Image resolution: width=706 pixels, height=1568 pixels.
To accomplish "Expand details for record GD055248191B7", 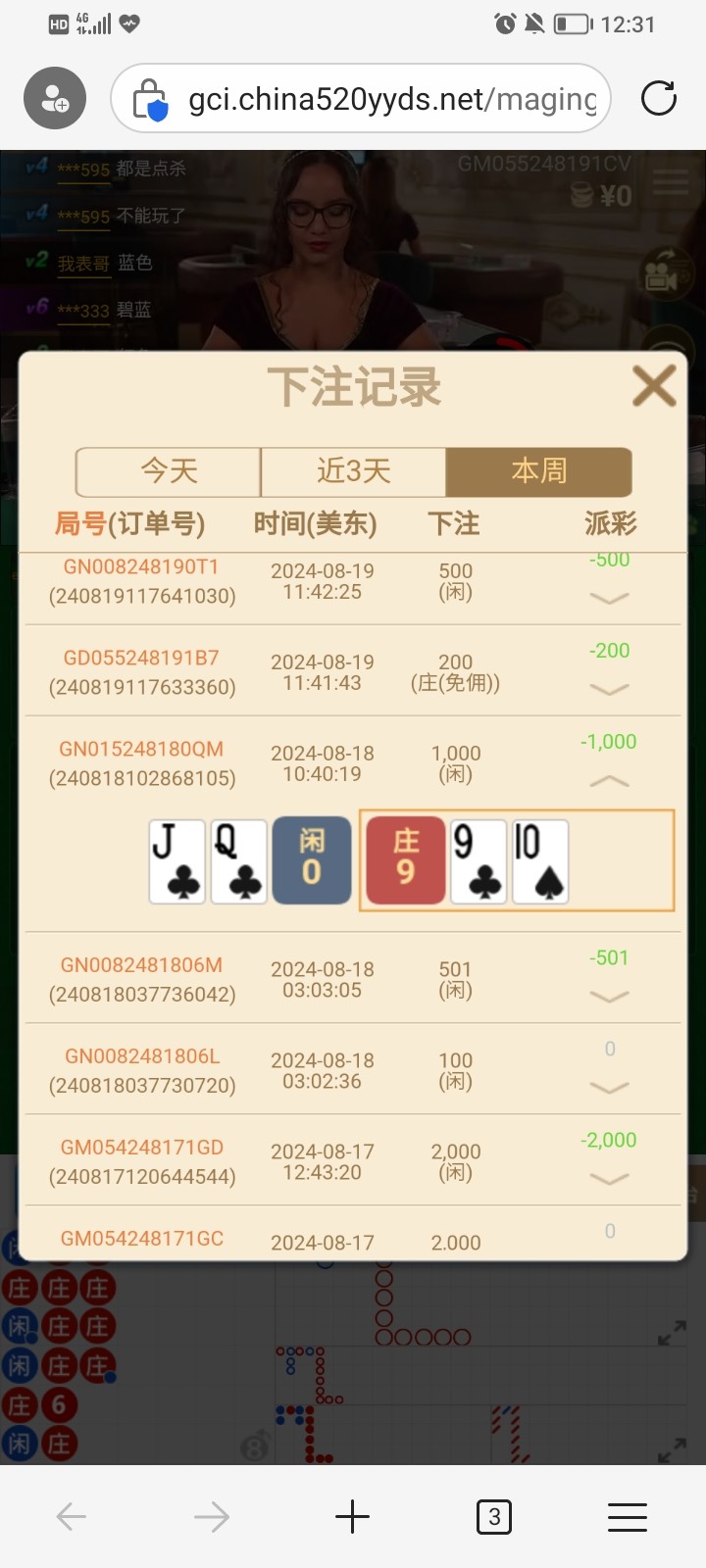I will point(609,689).
